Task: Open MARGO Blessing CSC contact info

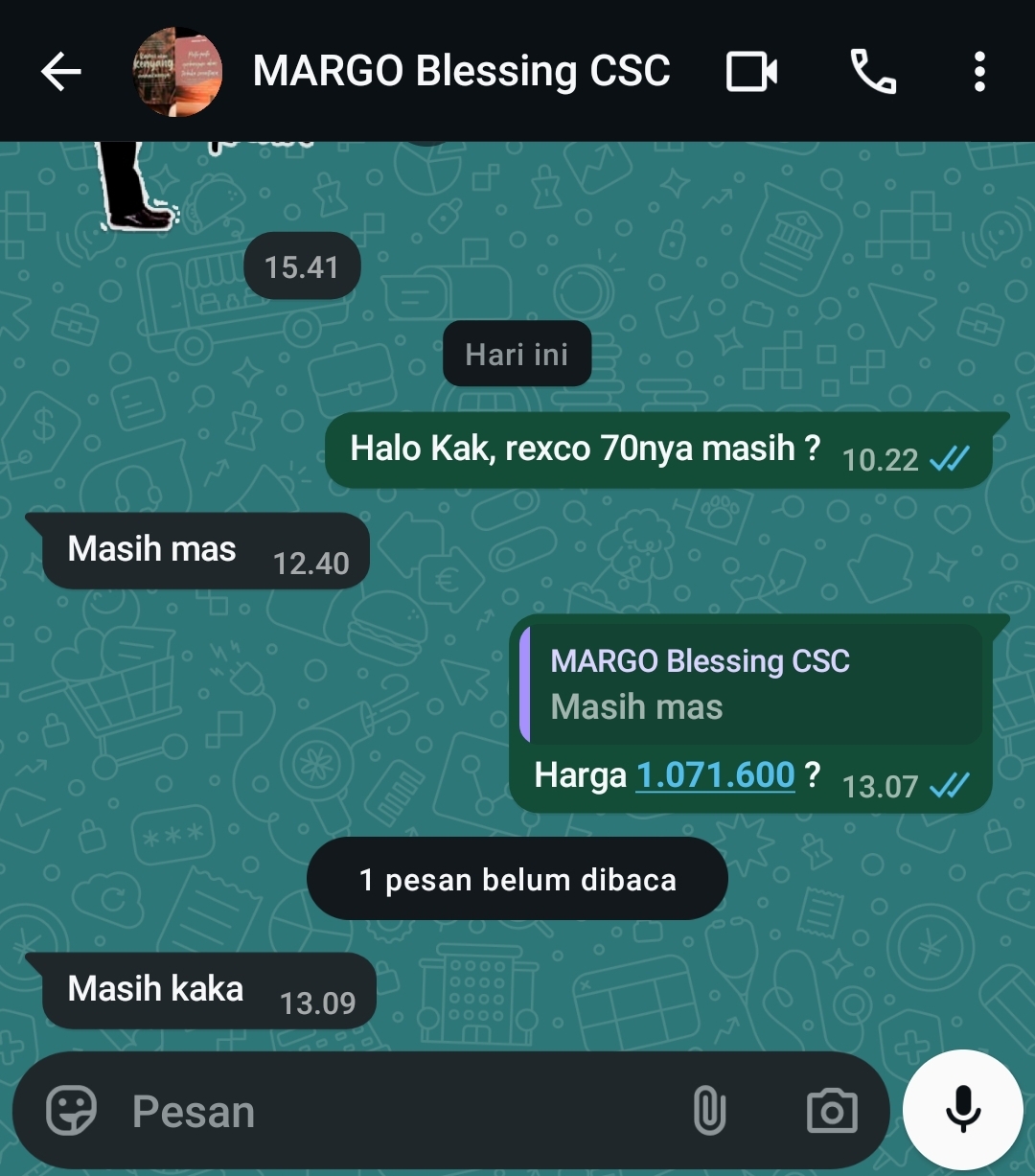Action: 461,72
